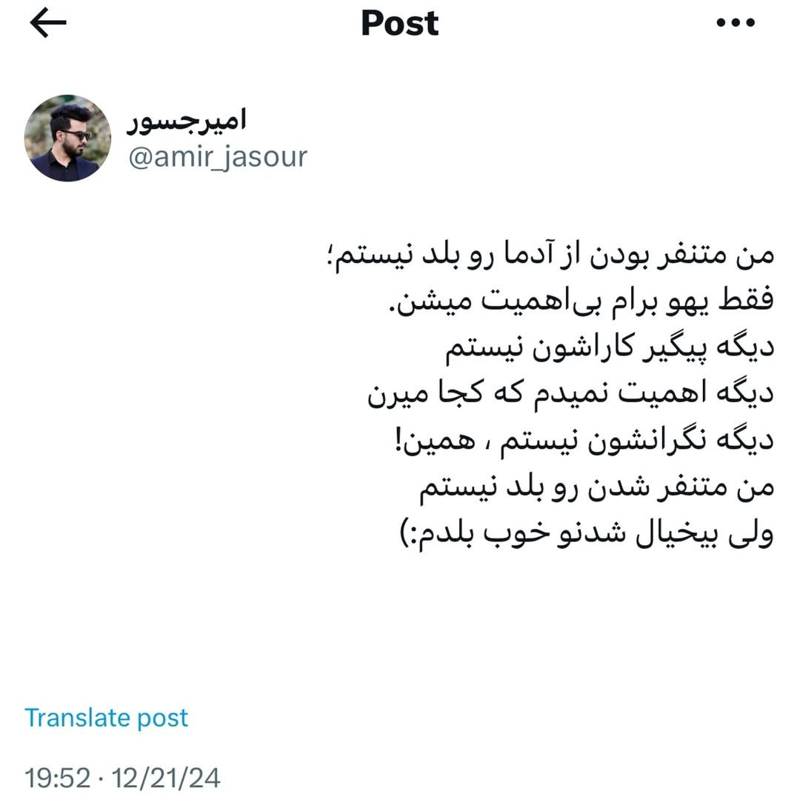Open امیرجسور's profile picture

pos(68,139)
